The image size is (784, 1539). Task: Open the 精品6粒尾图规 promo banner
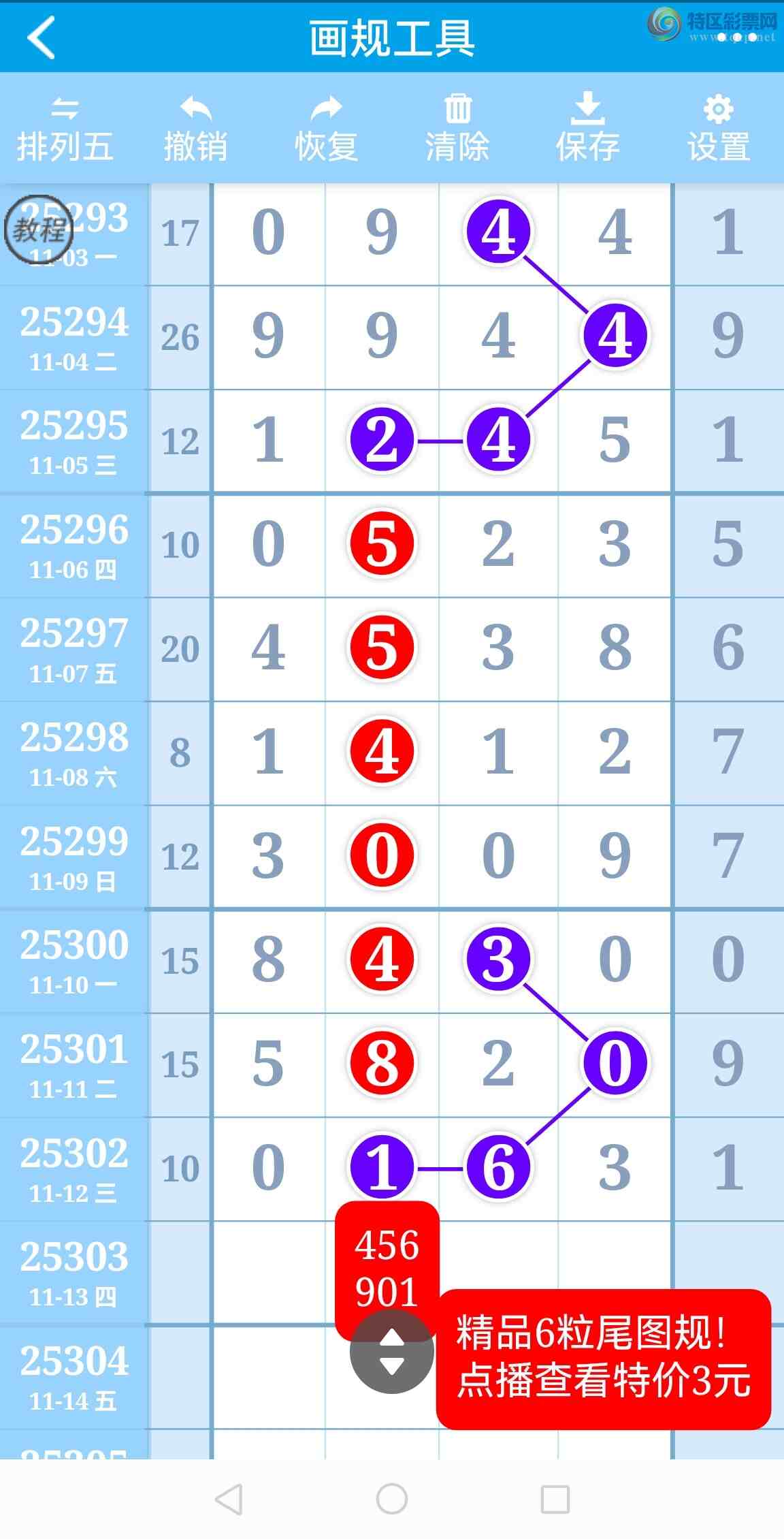pos(603,1359)
